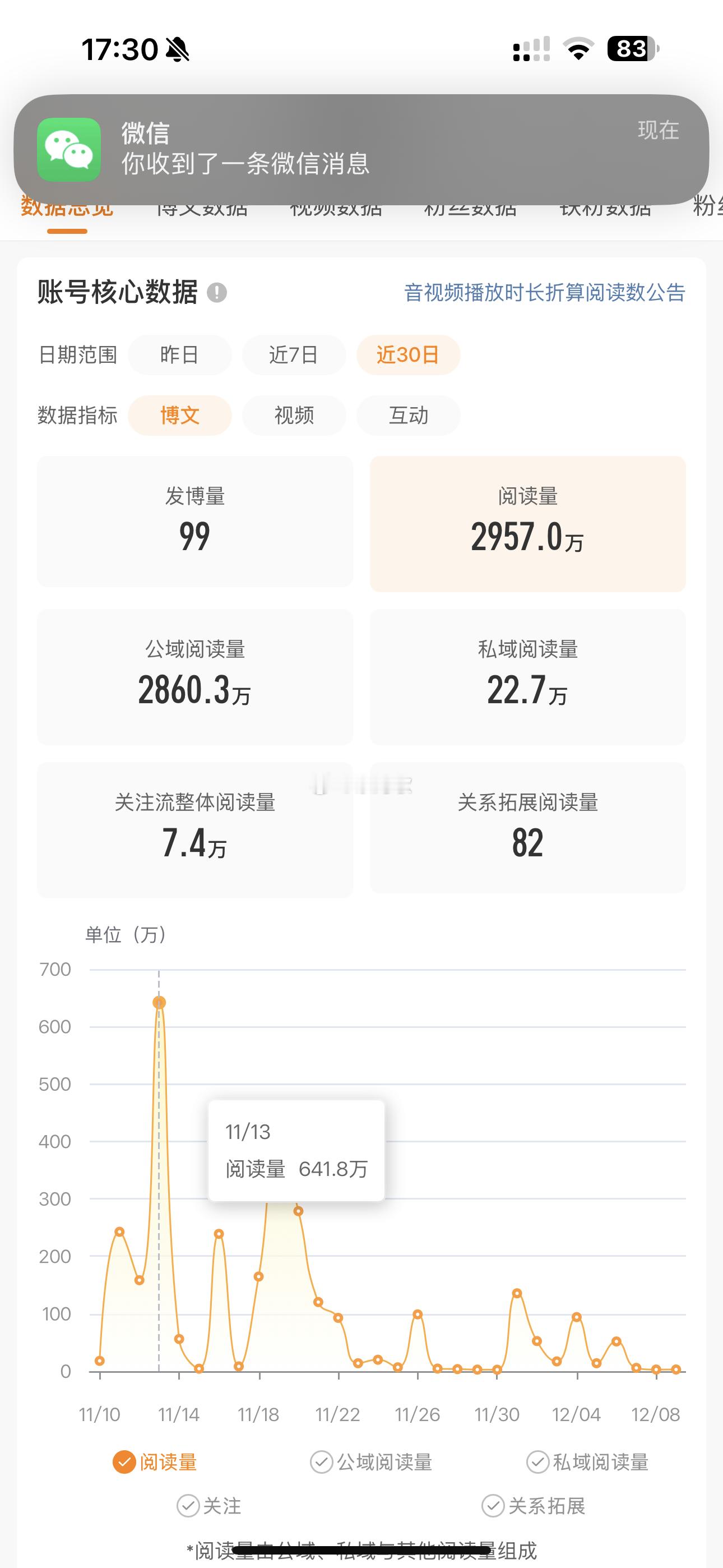This screenshot has width=723, height=1568.
Task: Tap the notifications muted bell icon in status bar
Action: click(x=177, y=51)
